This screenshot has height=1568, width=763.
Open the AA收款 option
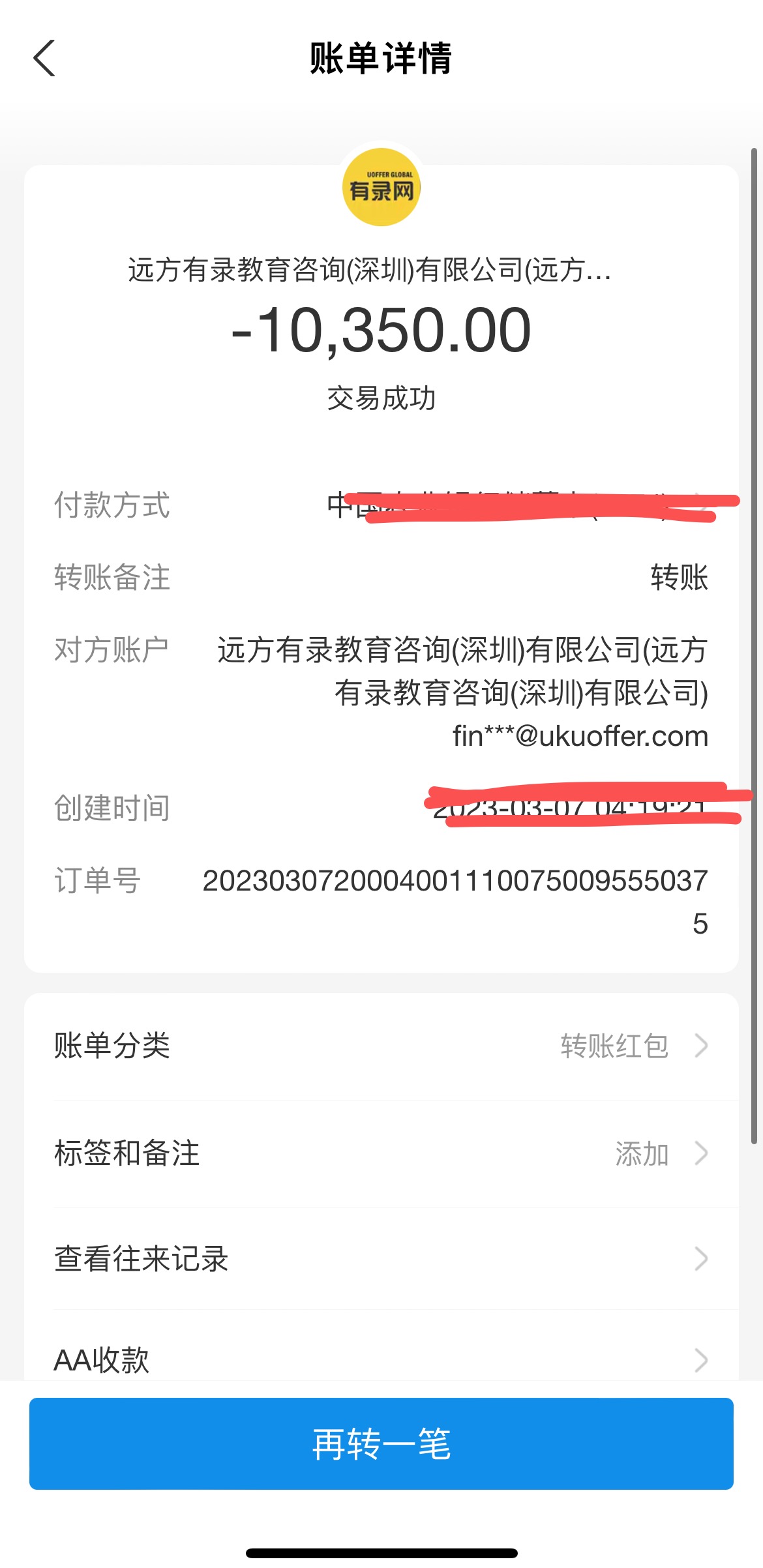pos(381,1359)
